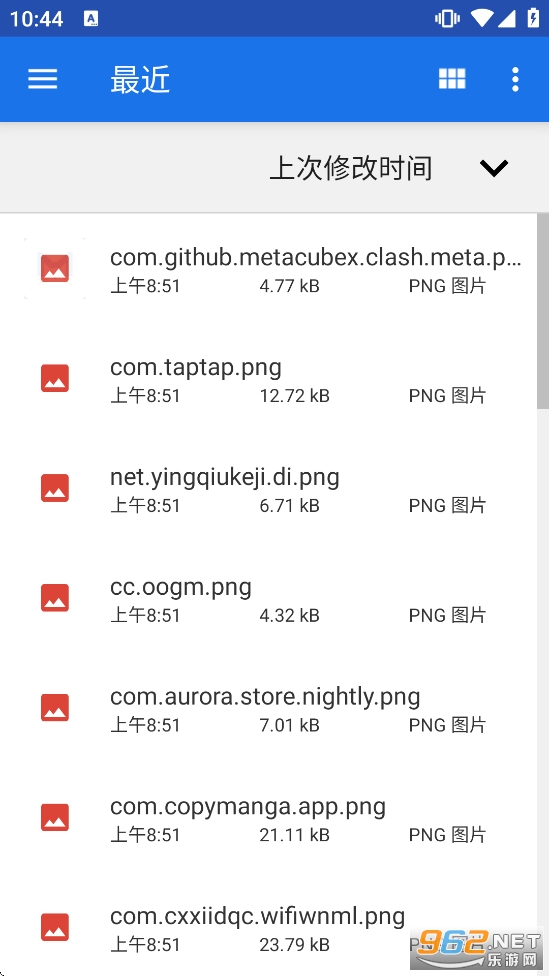549x976 pixels.
Task: Open the overflow options menu
Action: coord(515,79)
